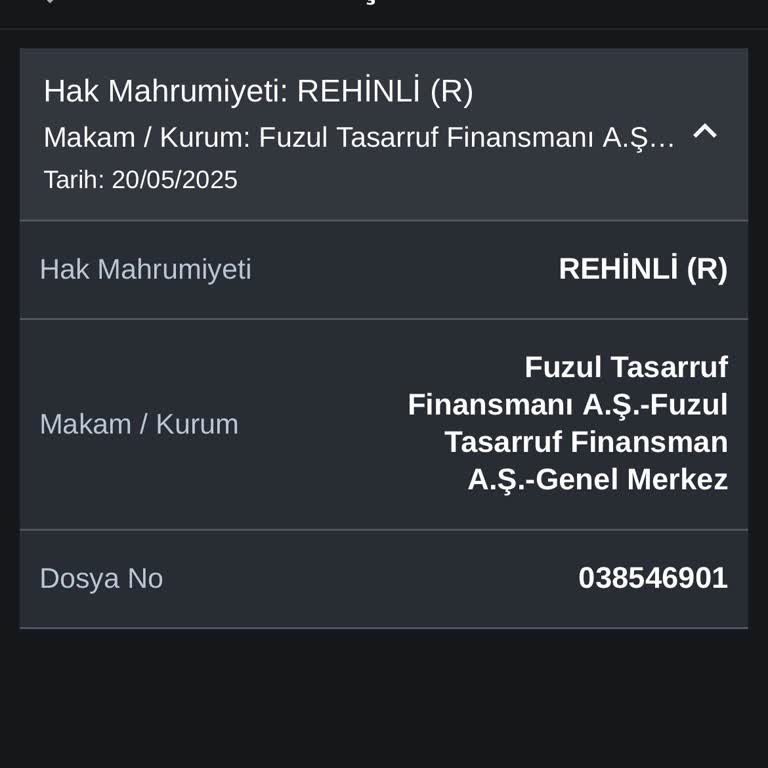The width and height of the screenshot is (768, 768).
Task: Collapse the Hak Mahrumiyeti REHİNLİ (R) section
Action: (x=705, y=133)
